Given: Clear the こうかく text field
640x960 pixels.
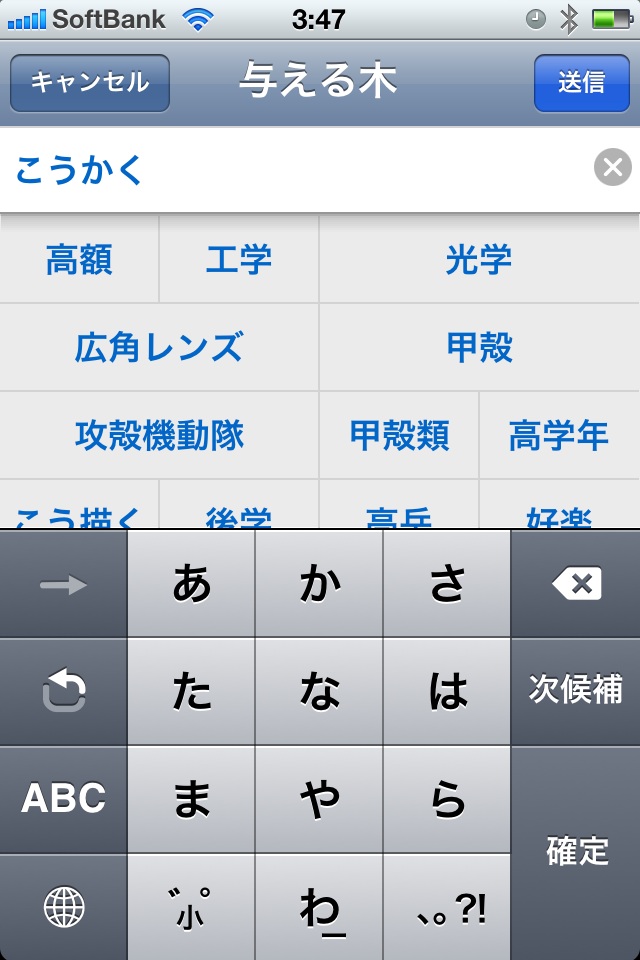Looking at the screenshot, I should point(613,167).
